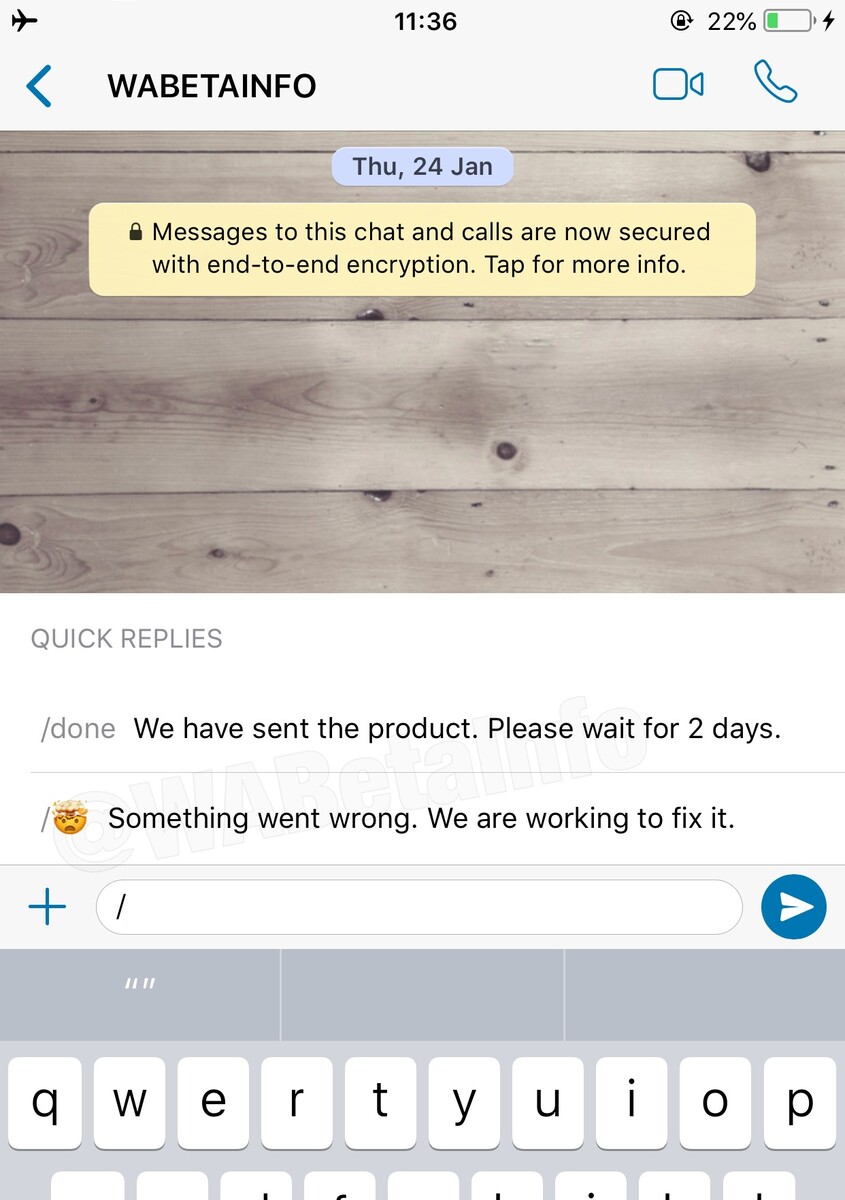Tap the message input field

pyautogui.click(x=420, y=907)
